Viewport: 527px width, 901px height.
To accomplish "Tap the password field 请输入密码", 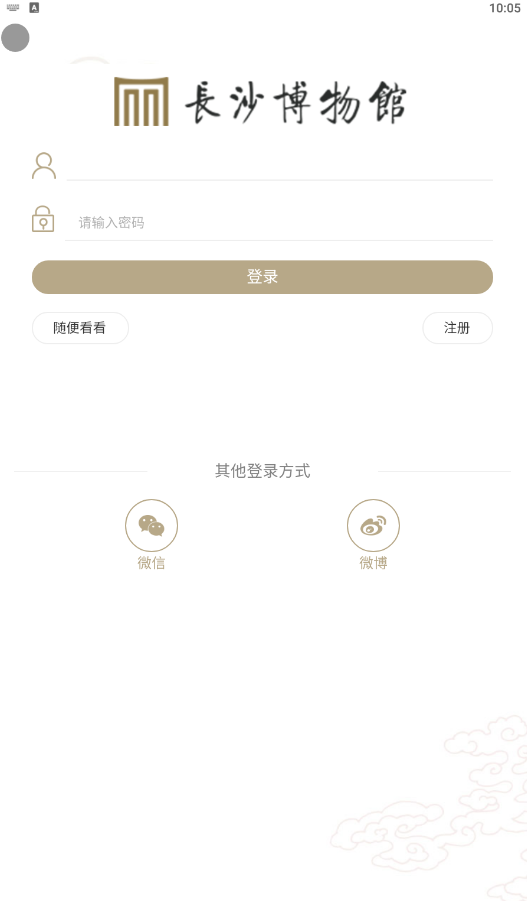I will click(x=279, y=222).
